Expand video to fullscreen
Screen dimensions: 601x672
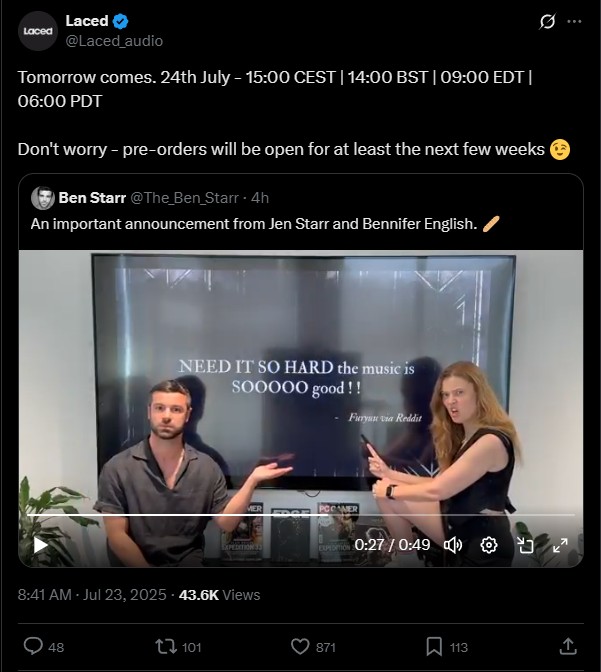[x=560, y=545]
